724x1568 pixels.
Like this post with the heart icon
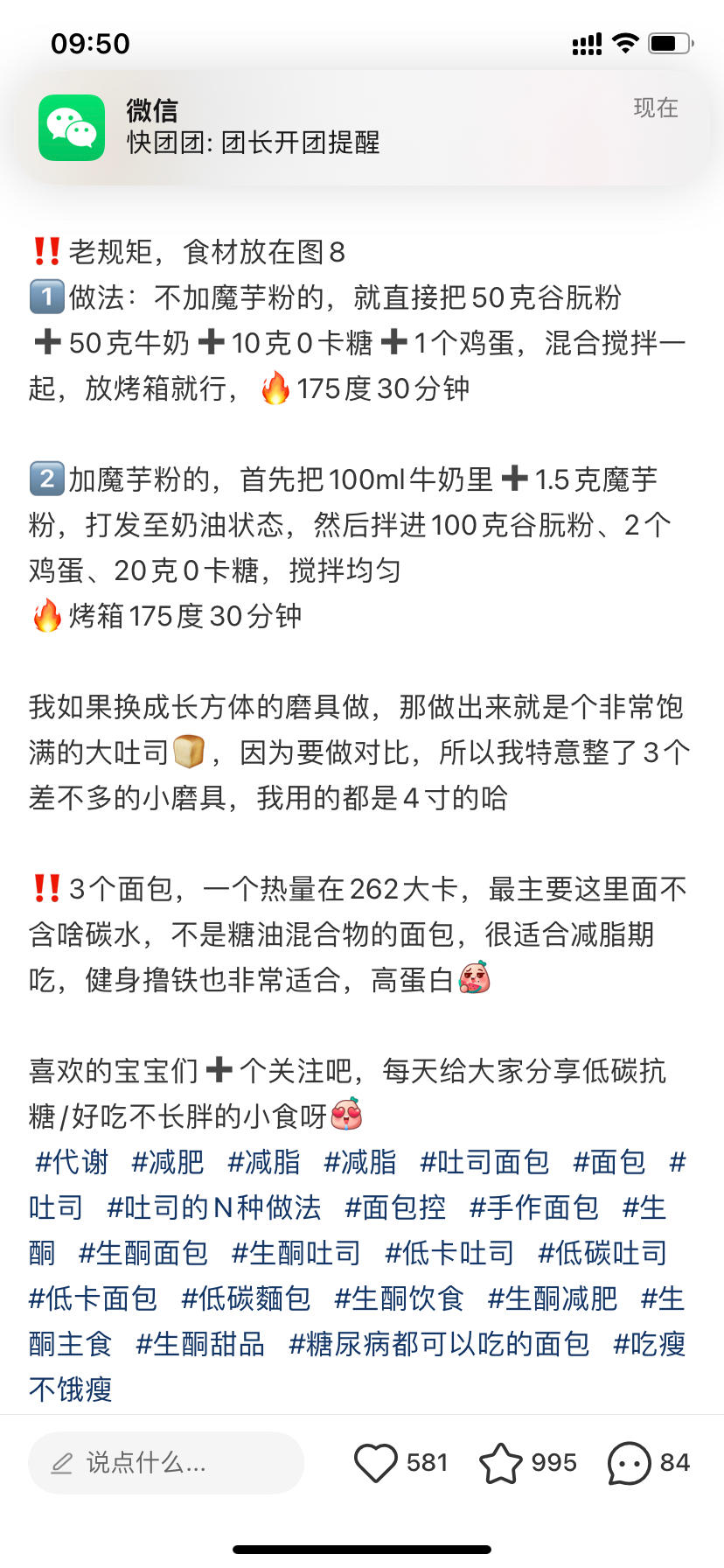coord(376,1462)
